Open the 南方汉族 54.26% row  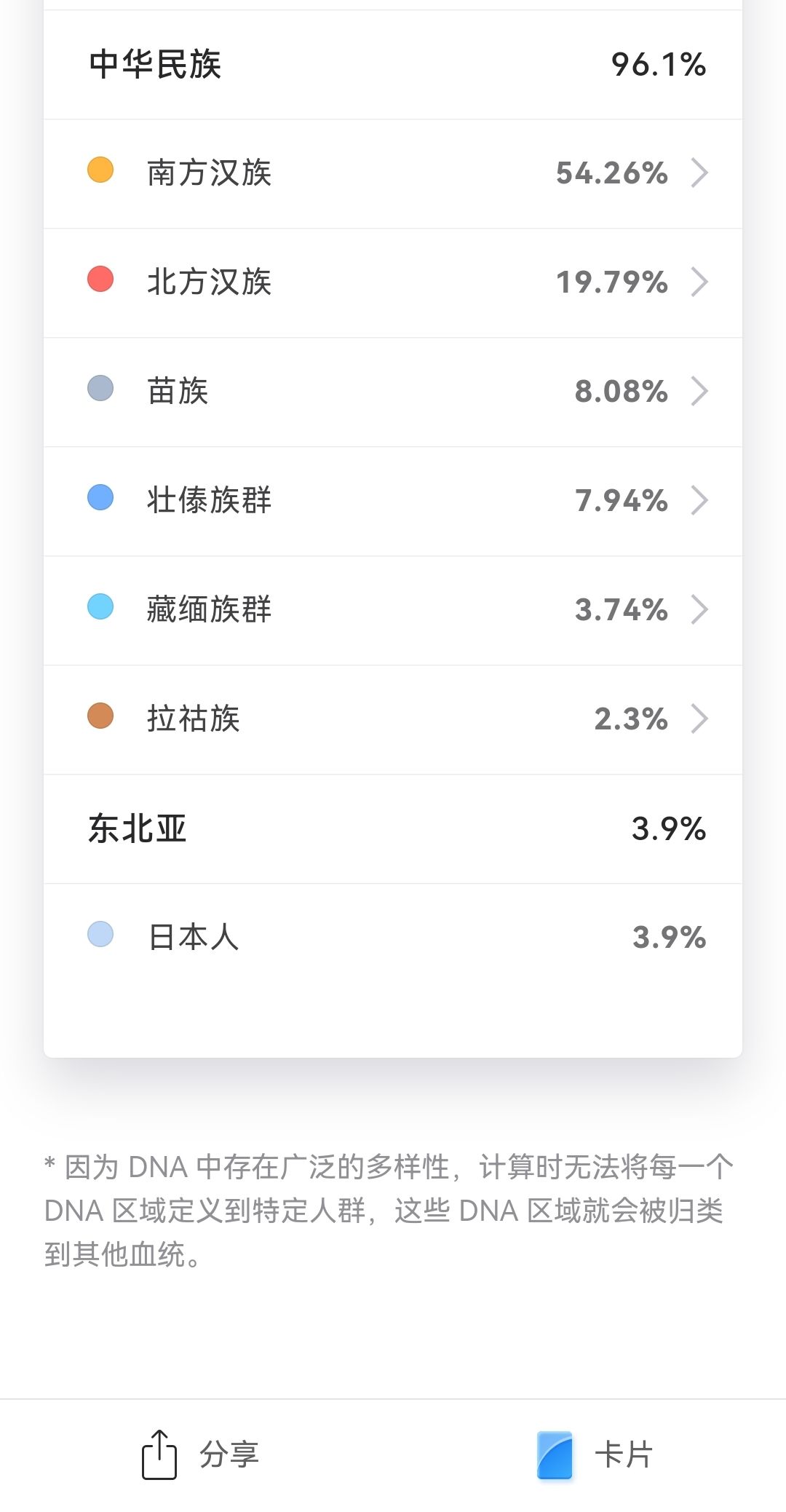(393, 173)
